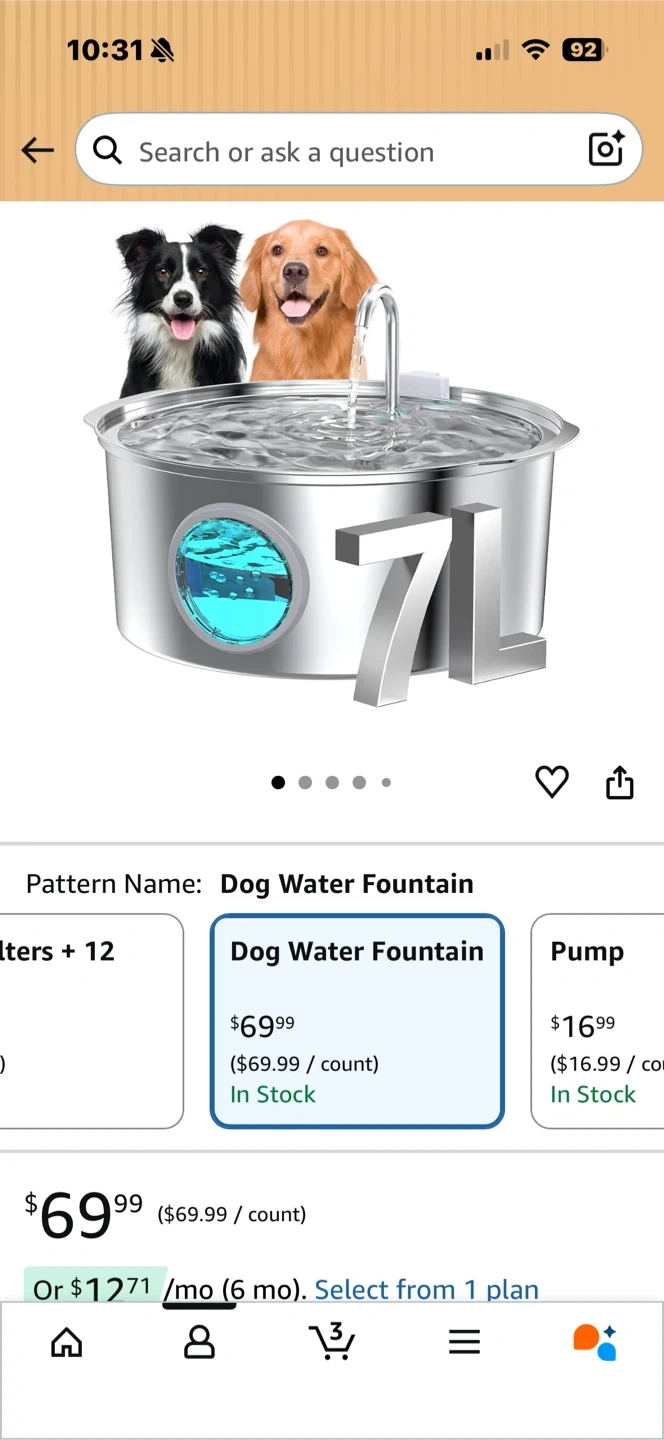Viewport: 664px width, 1440px height.
Task: Add product to wish list with heart icon
Action: click(552, 782)
